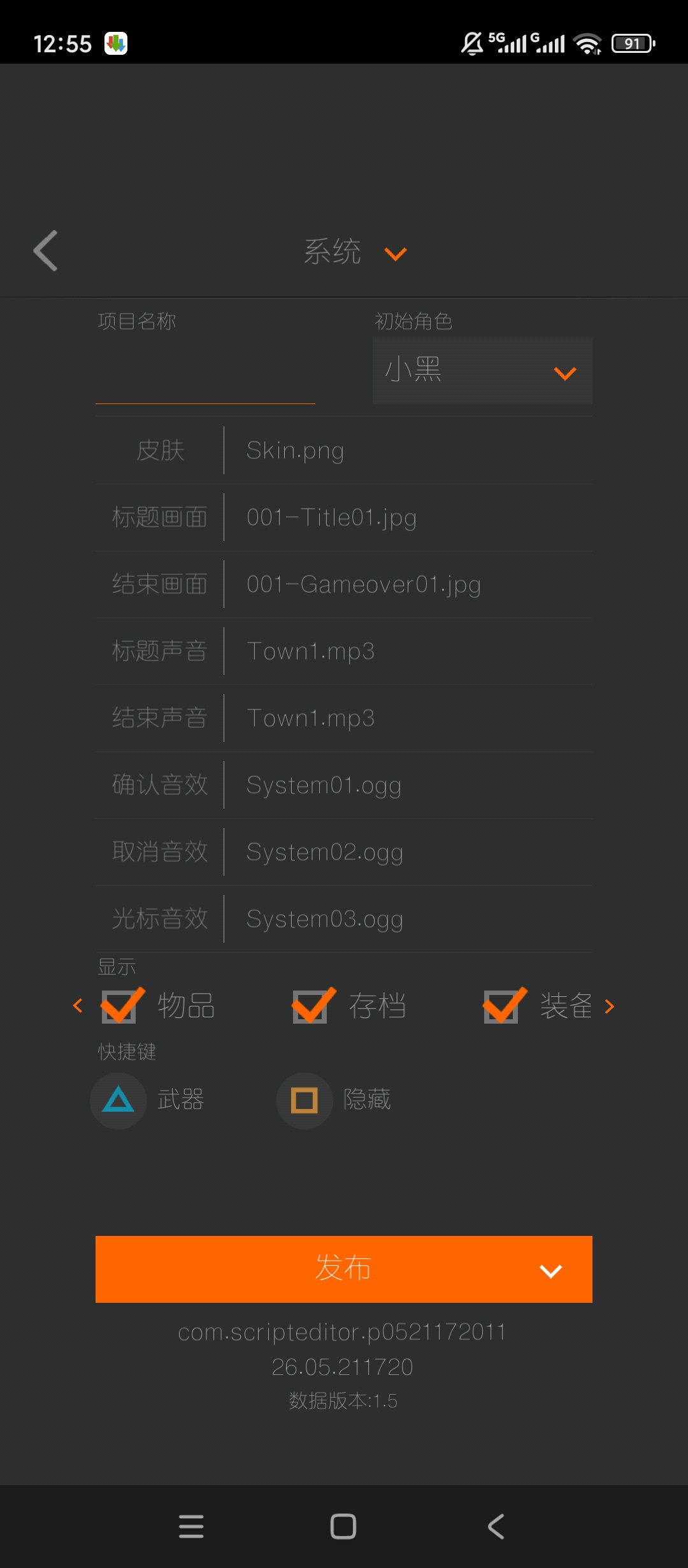Screen dimensions: 688x1568
Task: Toggle the 存档 display checkbox
Action: point(311,1006)
